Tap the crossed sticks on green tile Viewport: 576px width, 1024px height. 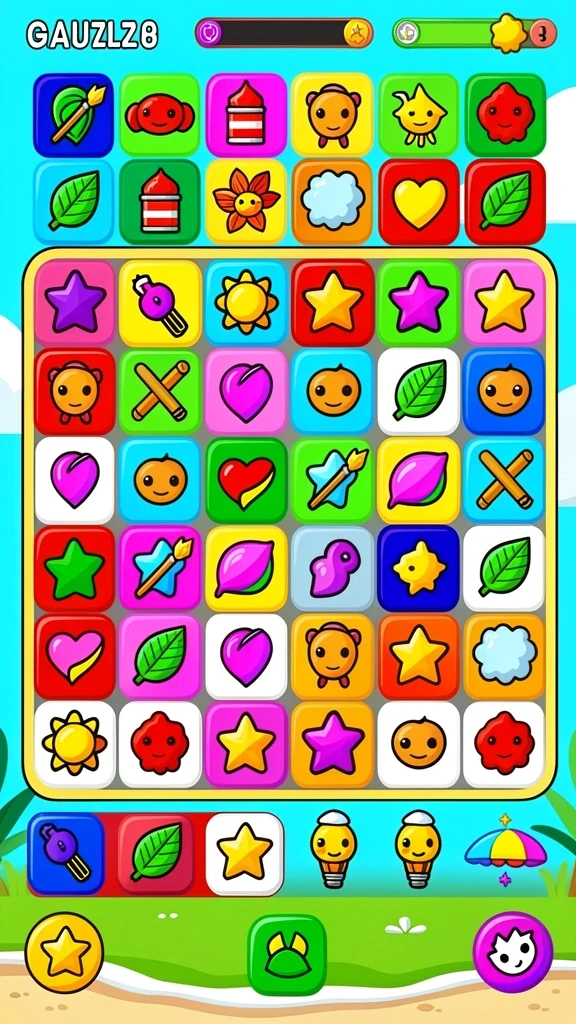point(160,391)
